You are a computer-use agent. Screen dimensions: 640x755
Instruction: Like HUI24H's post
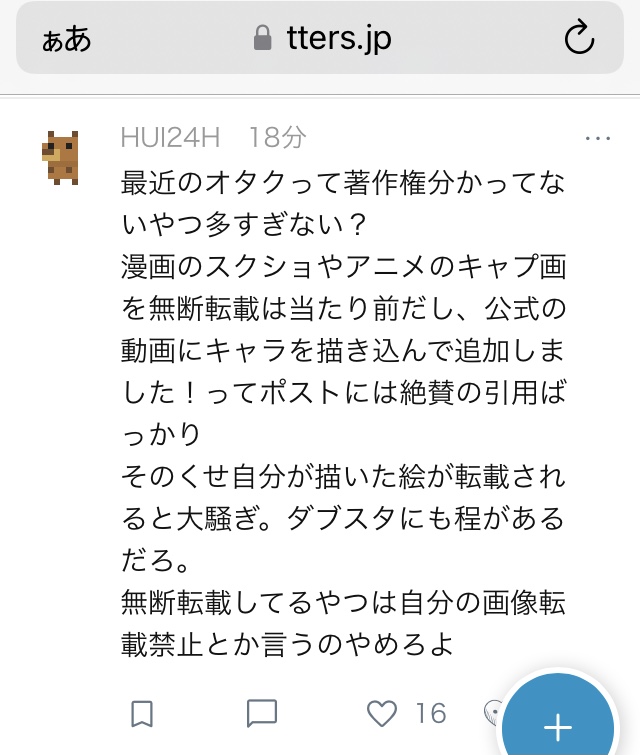tap(382, 713)
